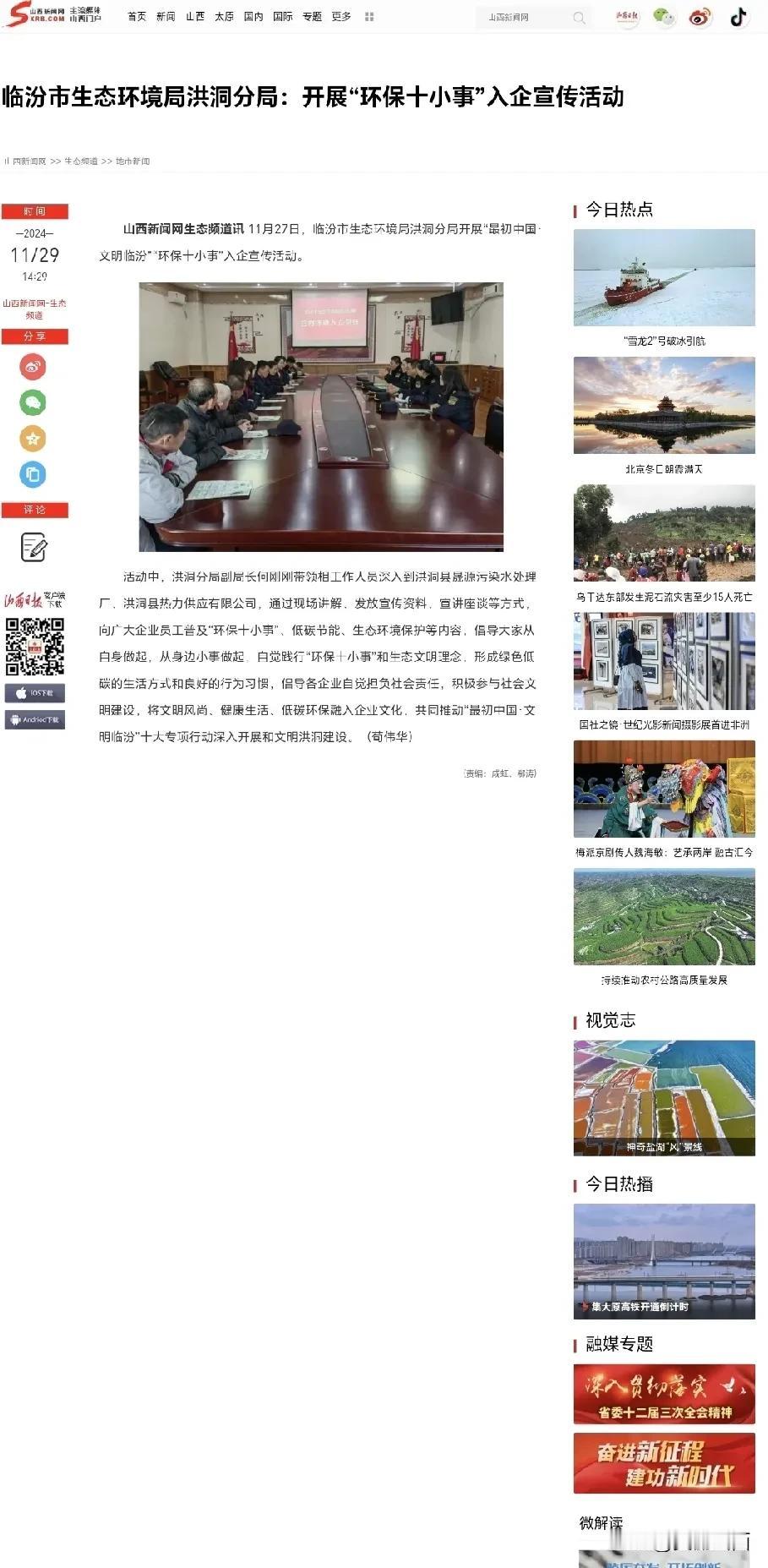Open the 新闻 menu item
This screenshot has height=1568, width=768.
pyautogui.click(x=166, y=15)
